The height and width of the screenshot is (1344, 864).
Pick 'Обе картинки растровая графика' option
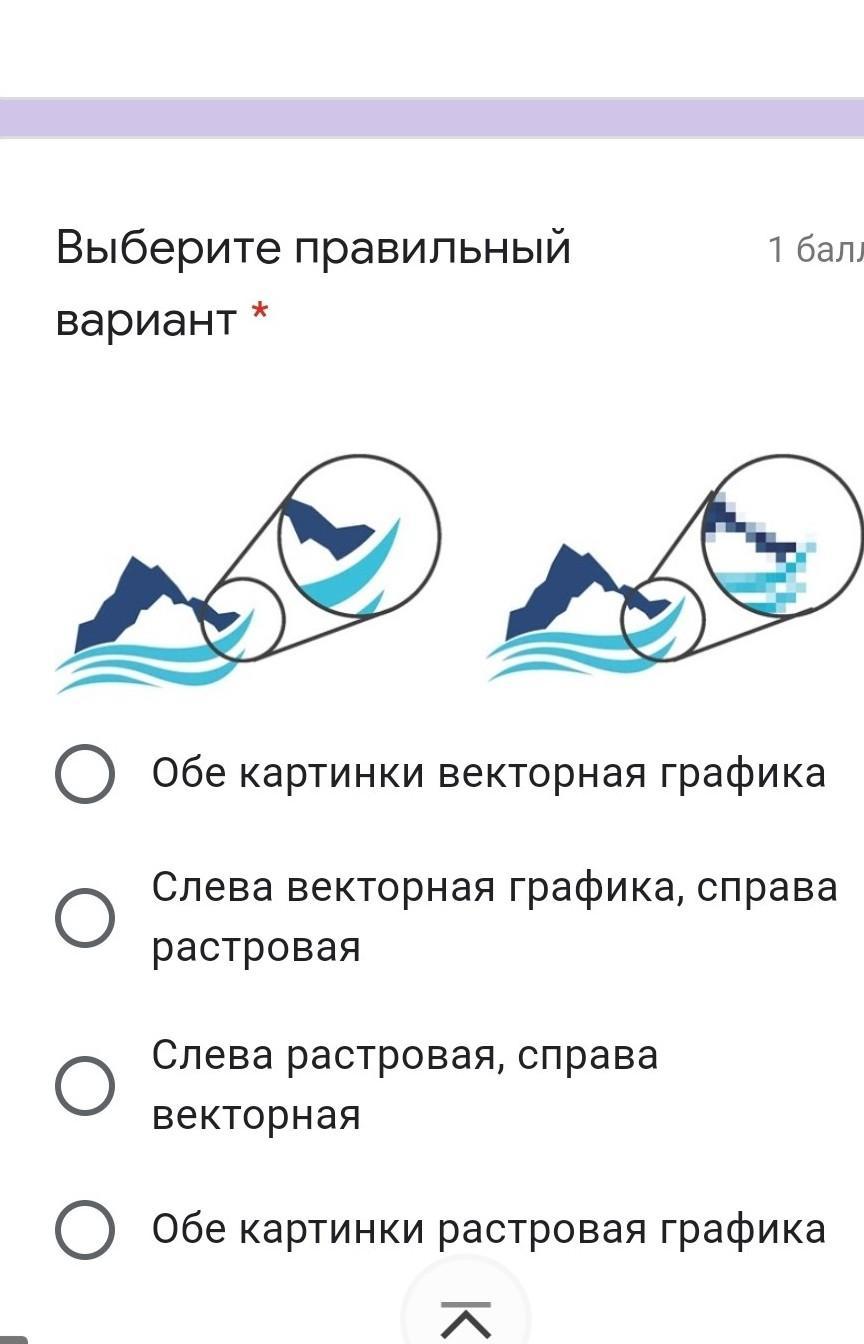84,1229
